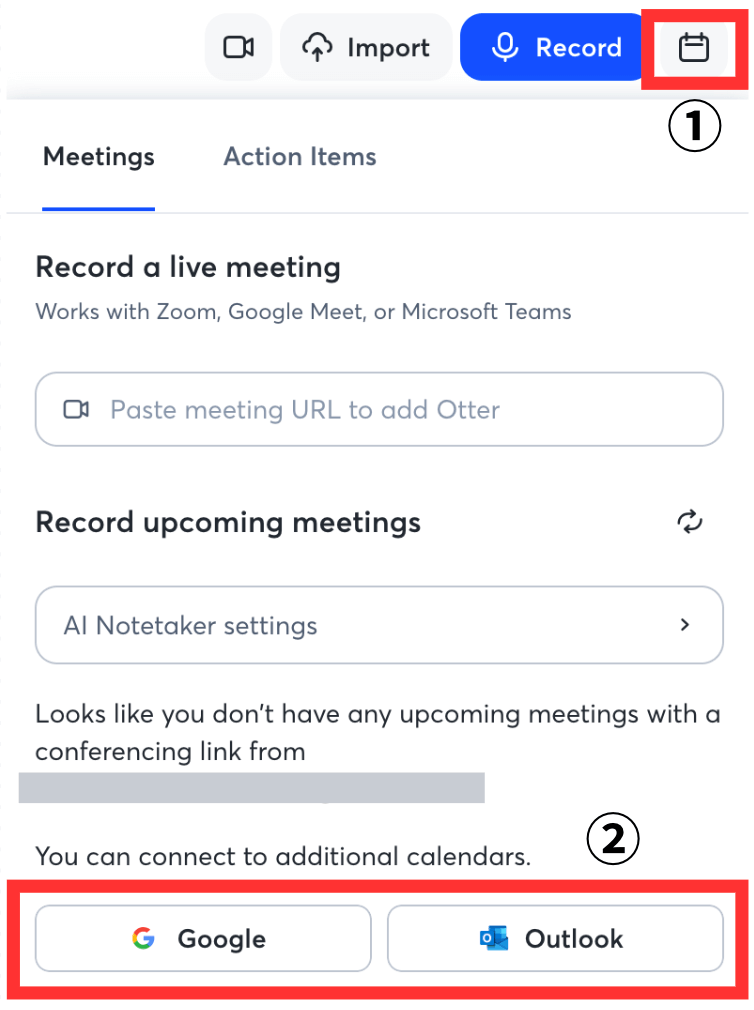Open AI Notetaker settings
This screenshot has height=1010, width=754.
tap(379, 626)
